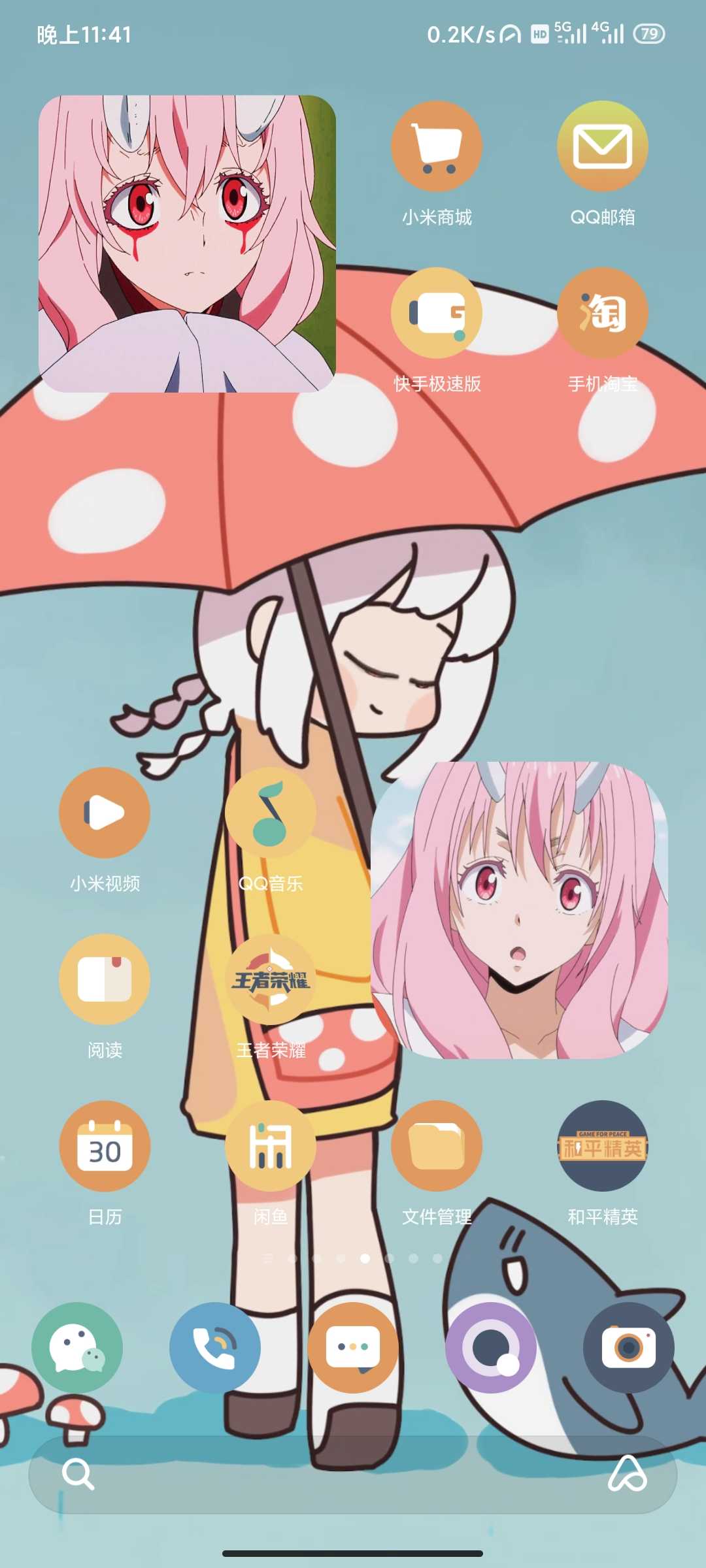Open the phone dialer in the dock
The width and height of the screenshot is (706, 1568).
pyautogui.click(x=215, y=1347)
